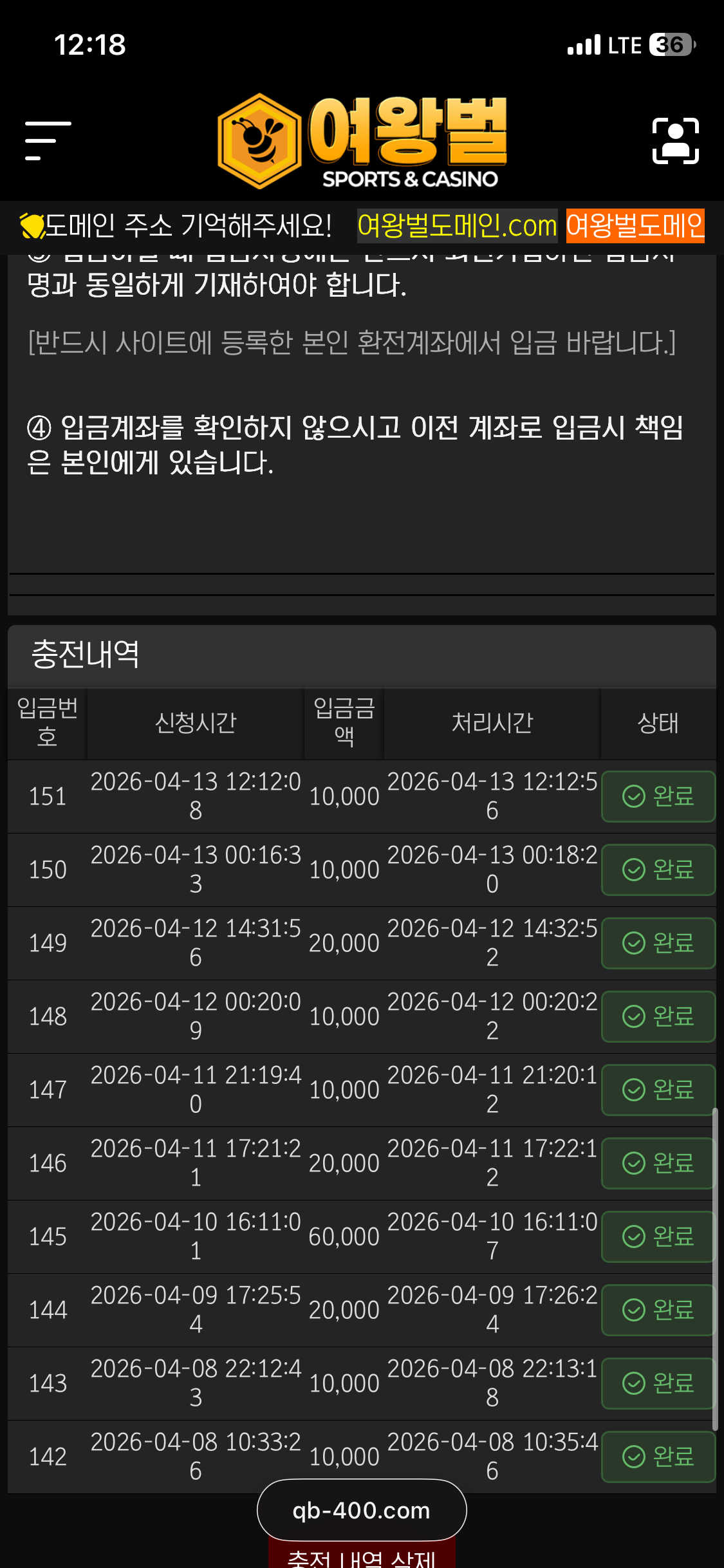Expand the qb-400.com address bar
This screenshot has height=1568, width=724.
point(362,1510)
